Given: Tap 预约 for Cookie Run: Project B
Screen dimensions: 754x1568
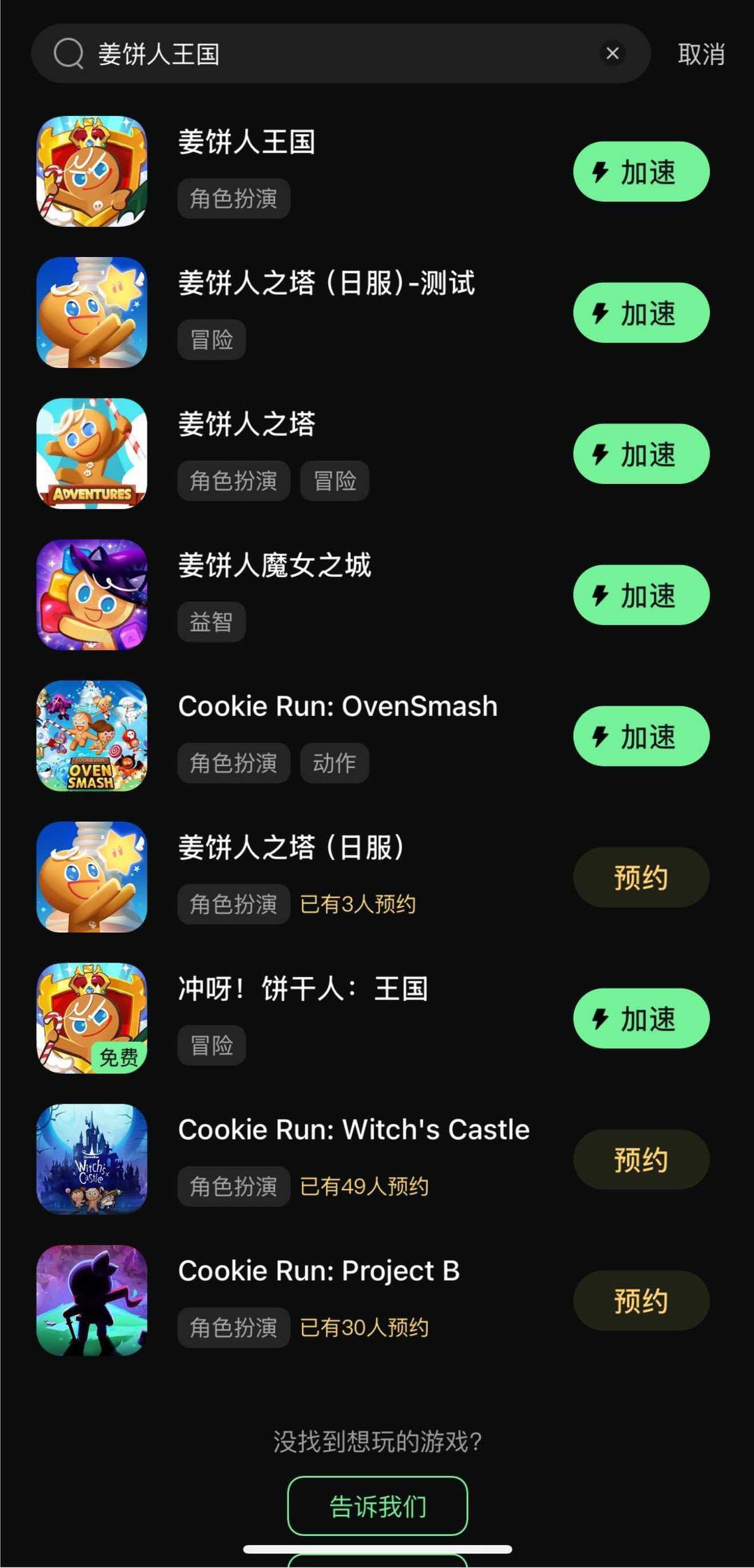Looking at the screenshot, I should (640, 1300).
